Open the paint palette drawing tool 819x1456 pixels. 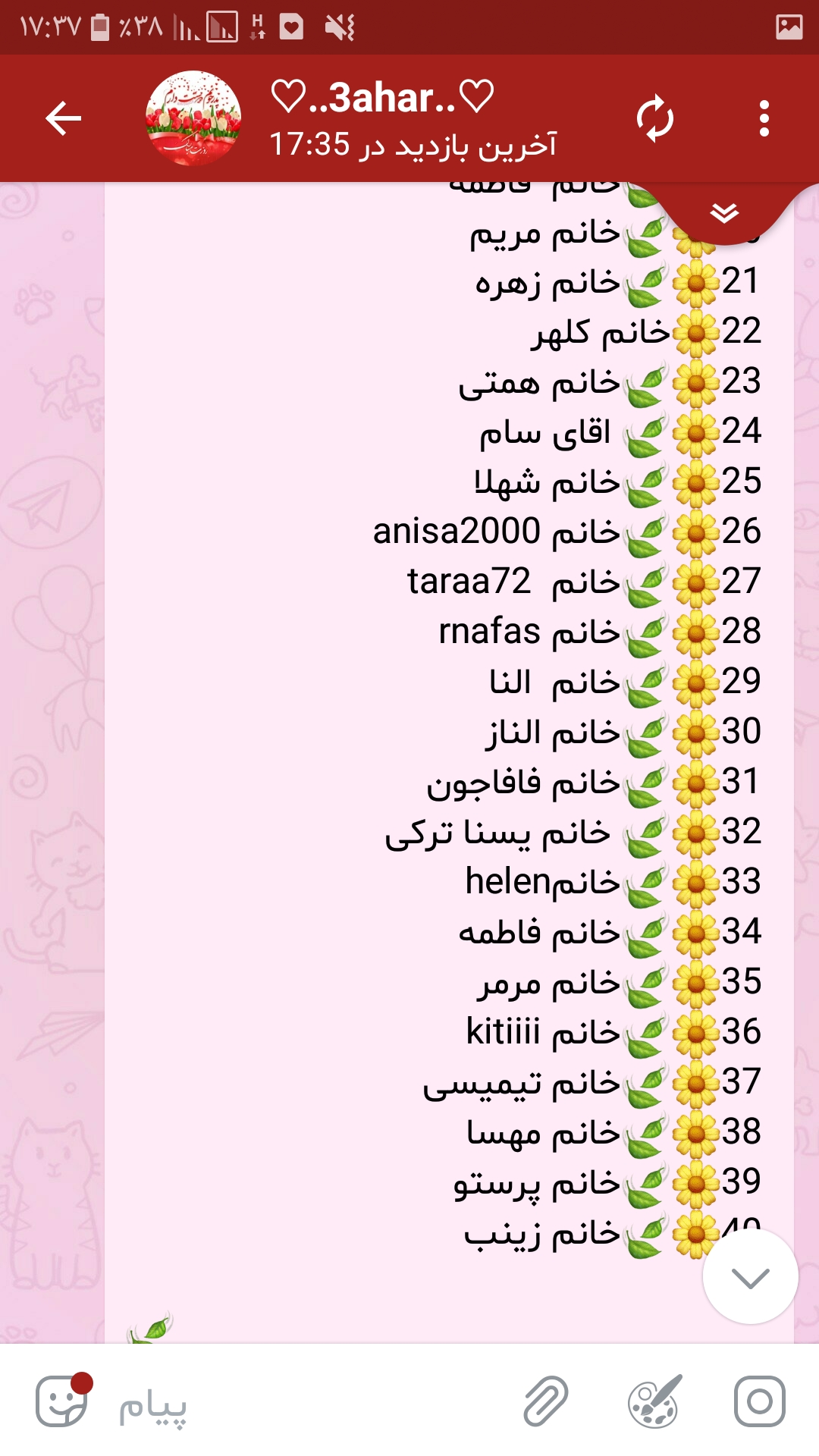click(654, 1401)
